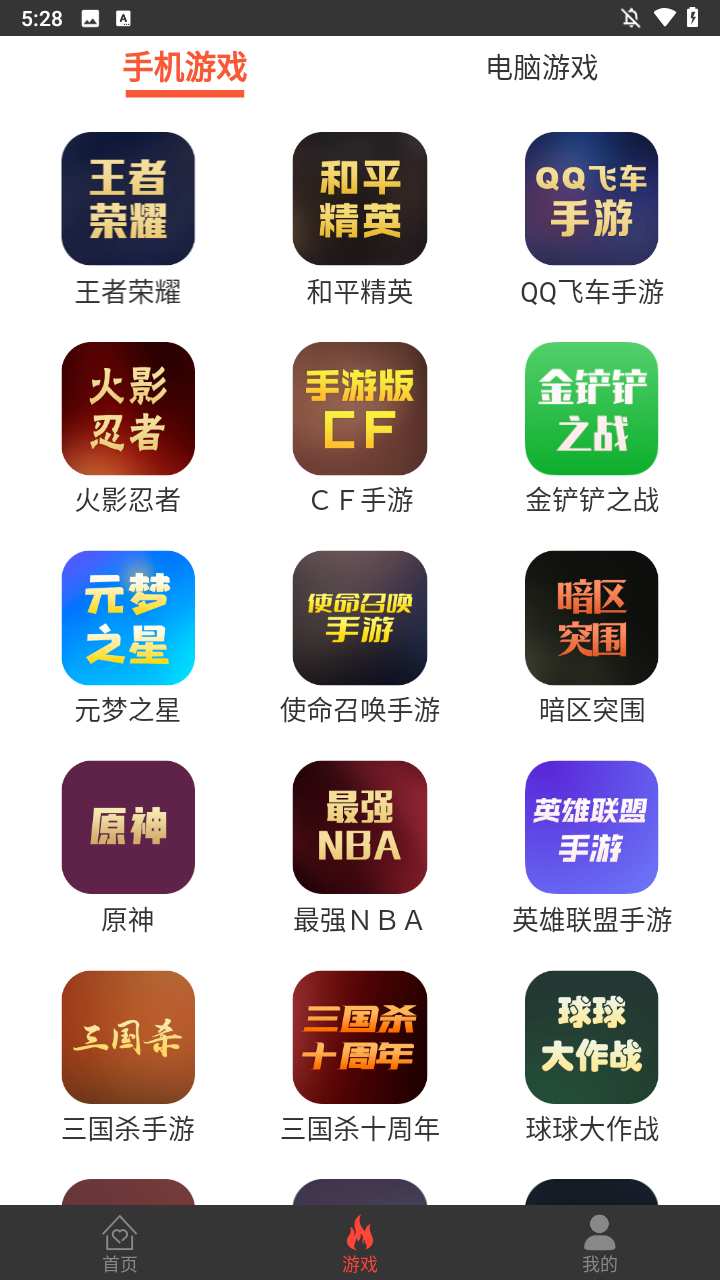Screen dimensions: 720x1280
Task: Open the 我的 profile tab
Action: 600,1243
